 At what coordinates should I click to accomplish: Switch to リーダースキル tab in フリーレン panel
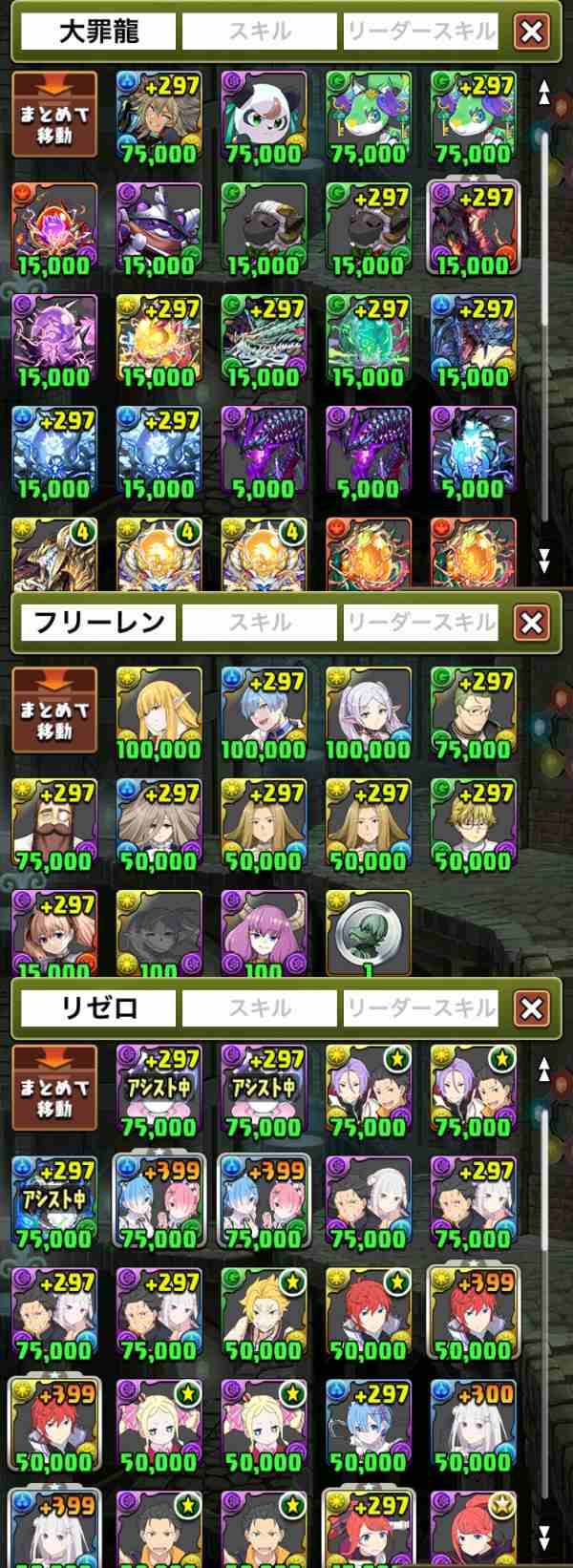click(x=421, y=623)
